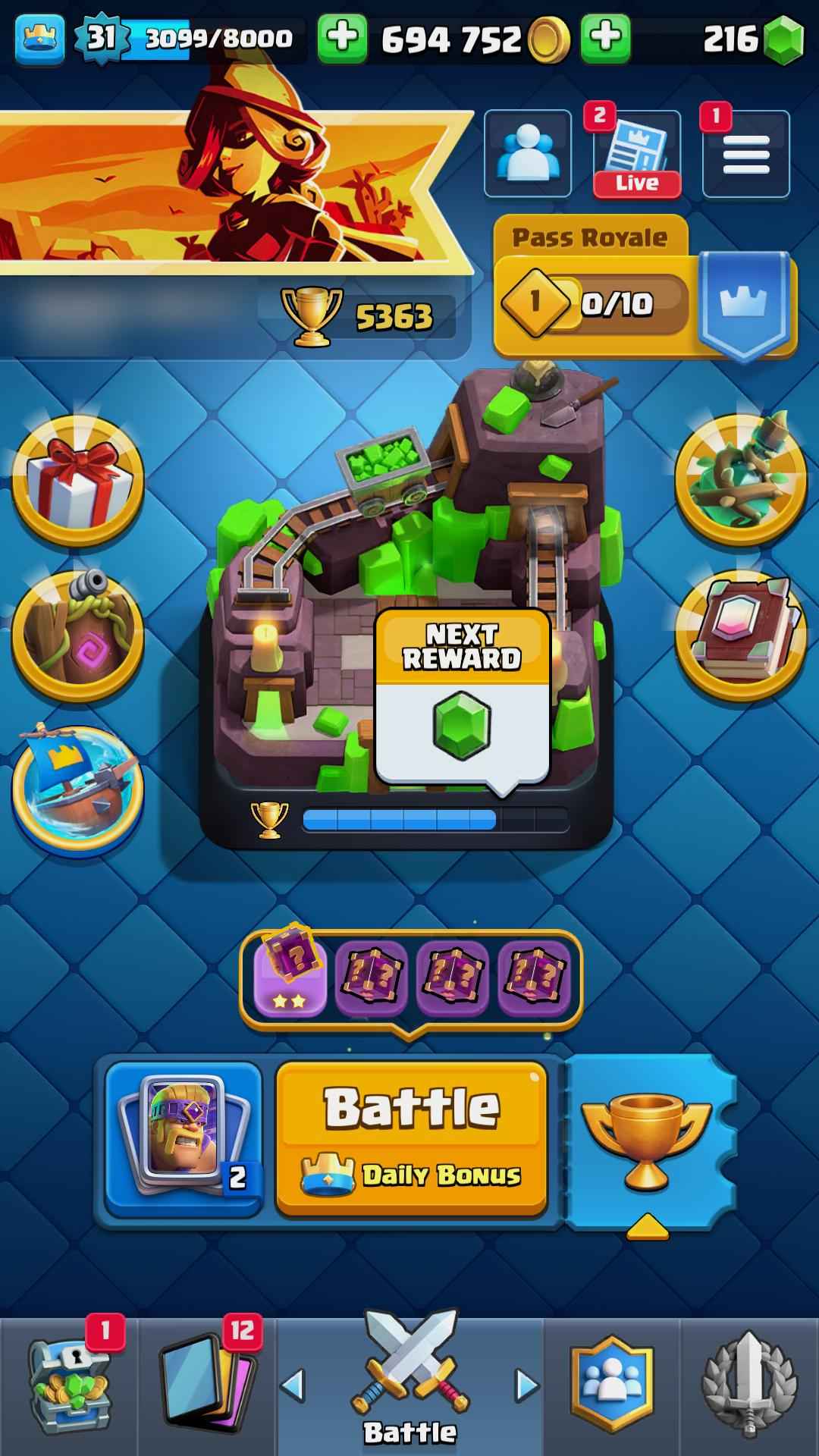View the next reward in the arena

tap(462, 698)
